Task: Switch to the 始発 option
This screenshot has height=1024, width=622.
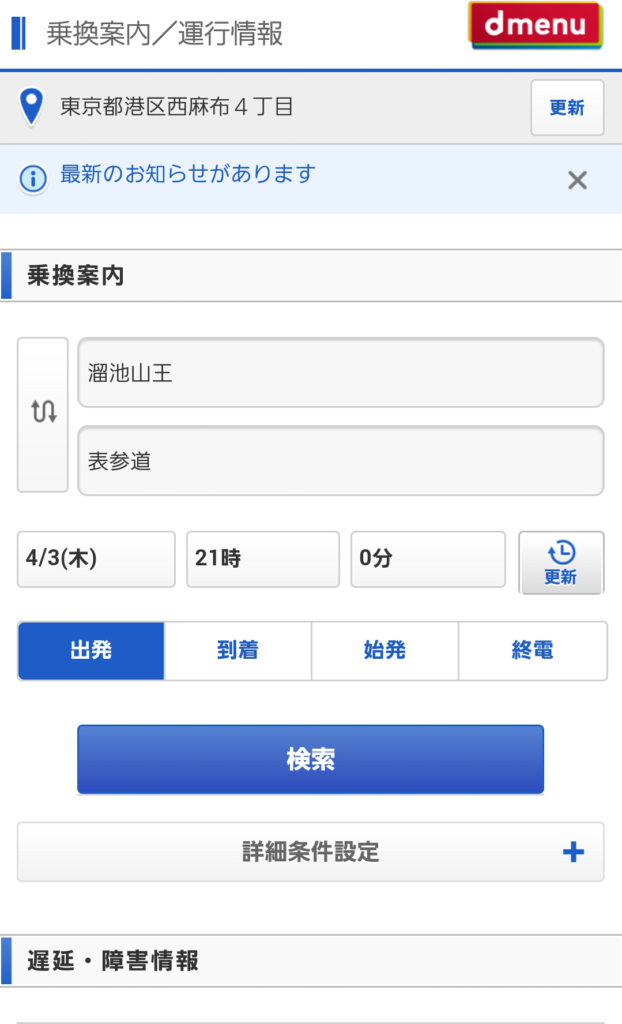Action: [385, 651]
